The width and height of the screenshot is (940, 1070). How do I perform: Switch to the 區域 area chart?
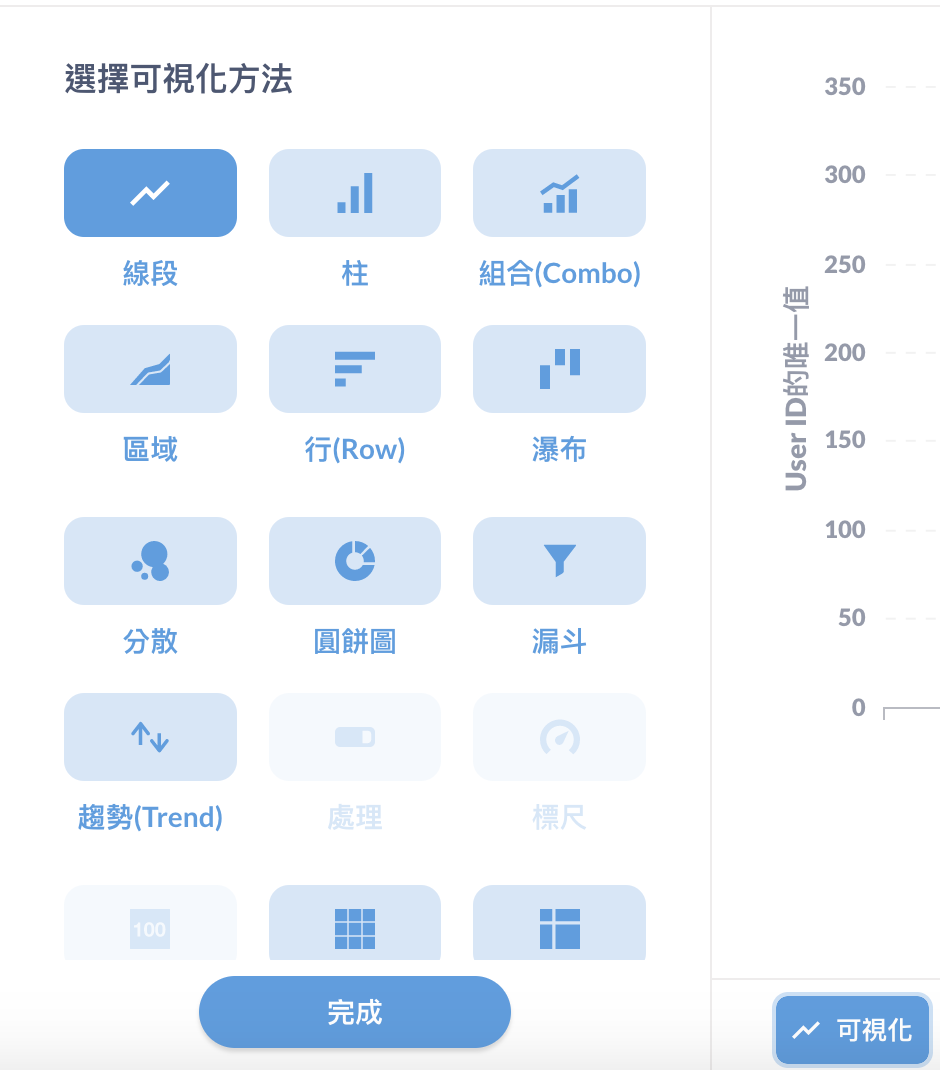pos(150,369)
